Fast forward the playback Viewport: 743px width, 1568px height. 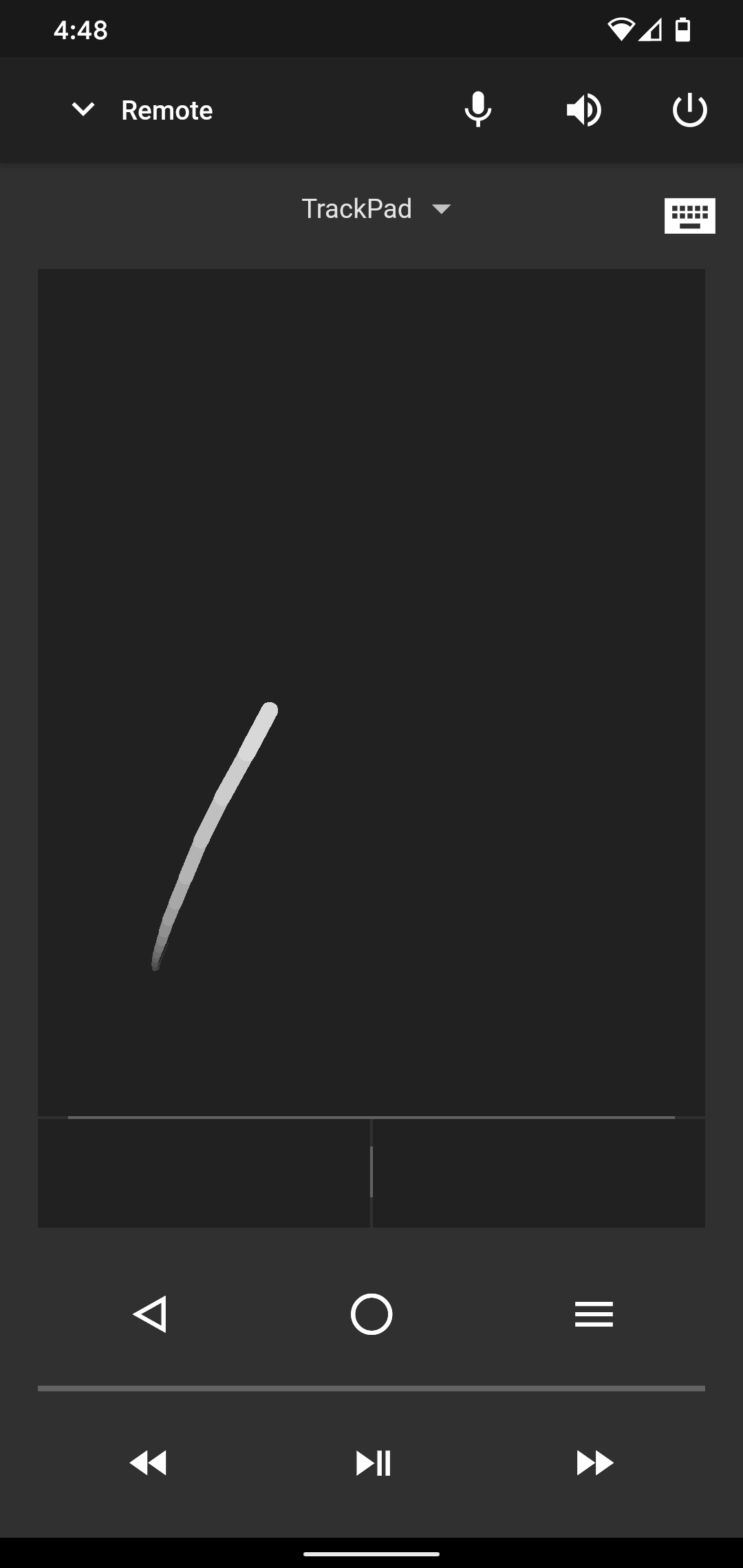594,1463
